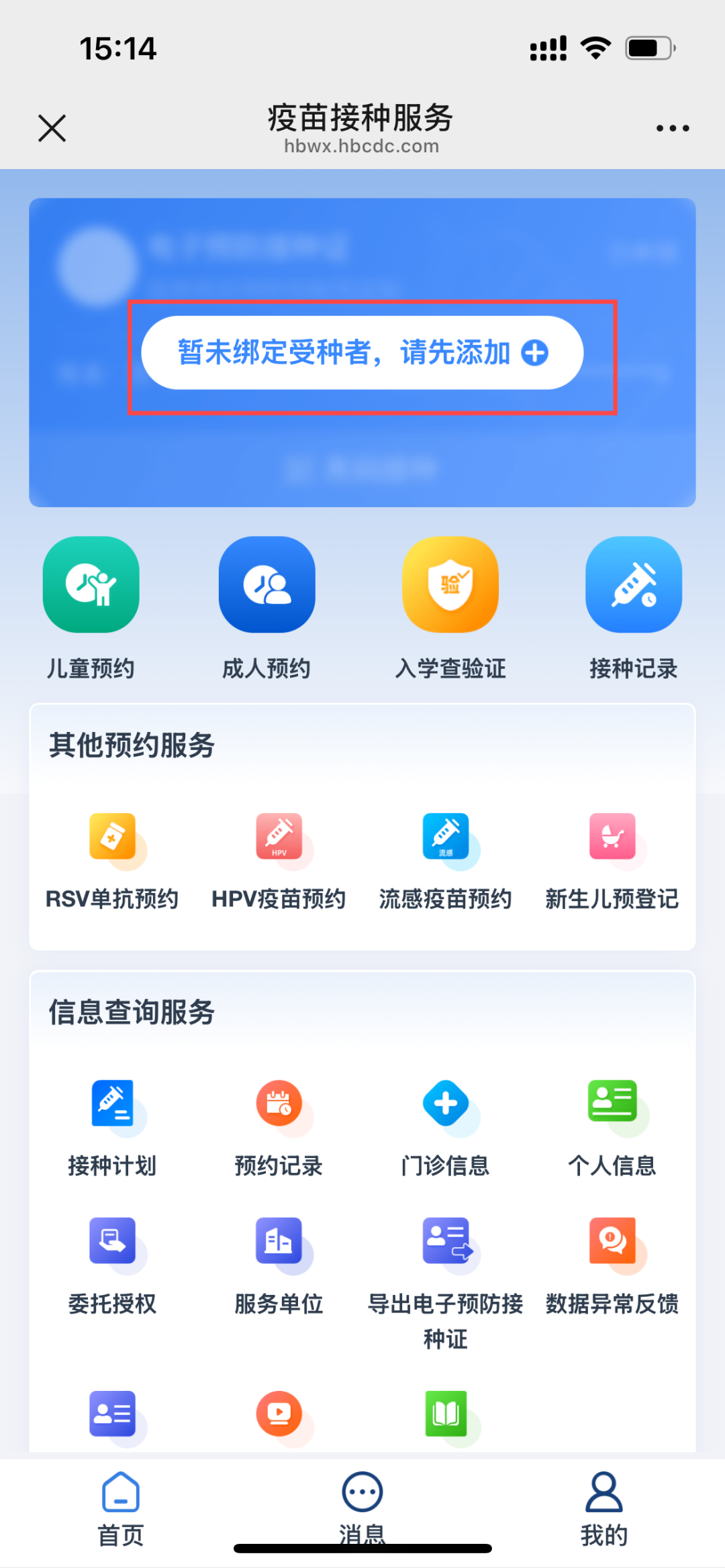This screenshot has height=1568, width=725.
Task: Select HPV疫苗预约
Action: click(x=279, y=862)
